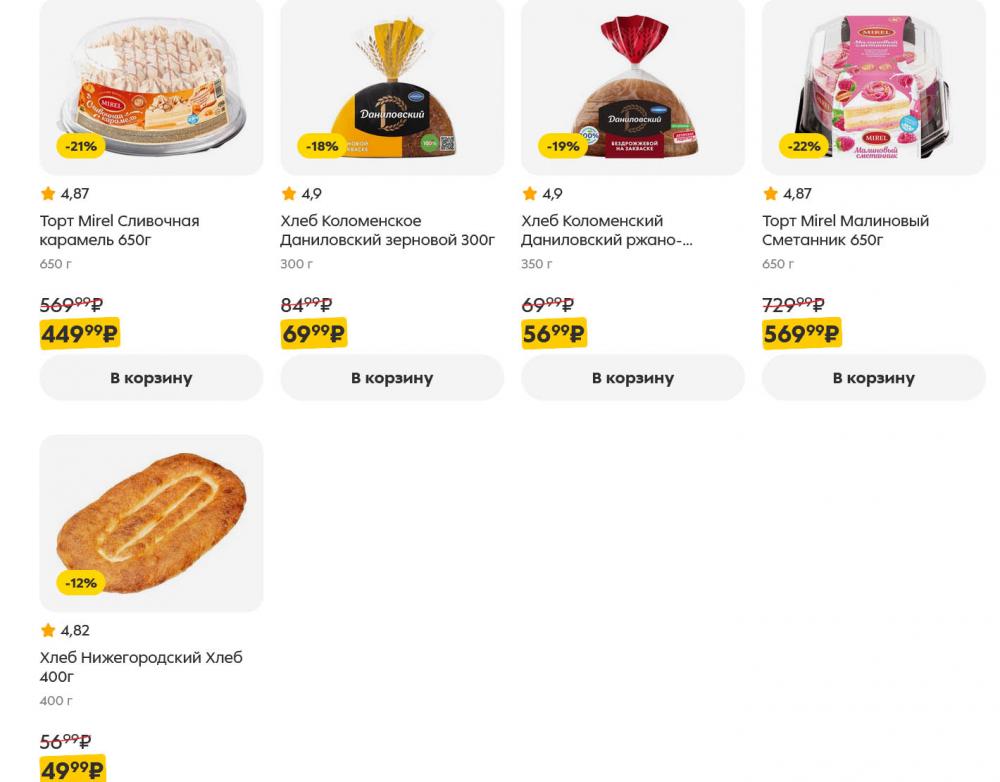Open Хлеб Даниловский зерновой product image
1000x782 pixels.
point(392,85)
